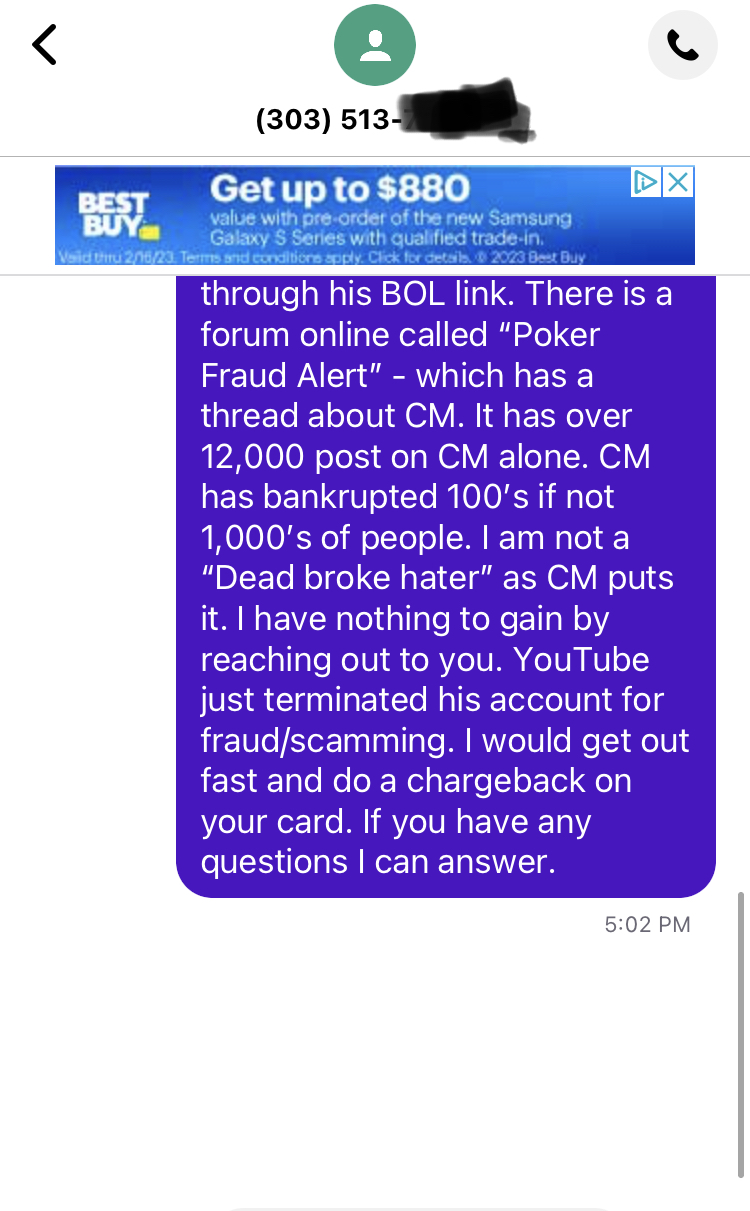Viewport: 750px width, 1211px height.
Task: Close the Best Buy ad banner
Action: (678, 182)
